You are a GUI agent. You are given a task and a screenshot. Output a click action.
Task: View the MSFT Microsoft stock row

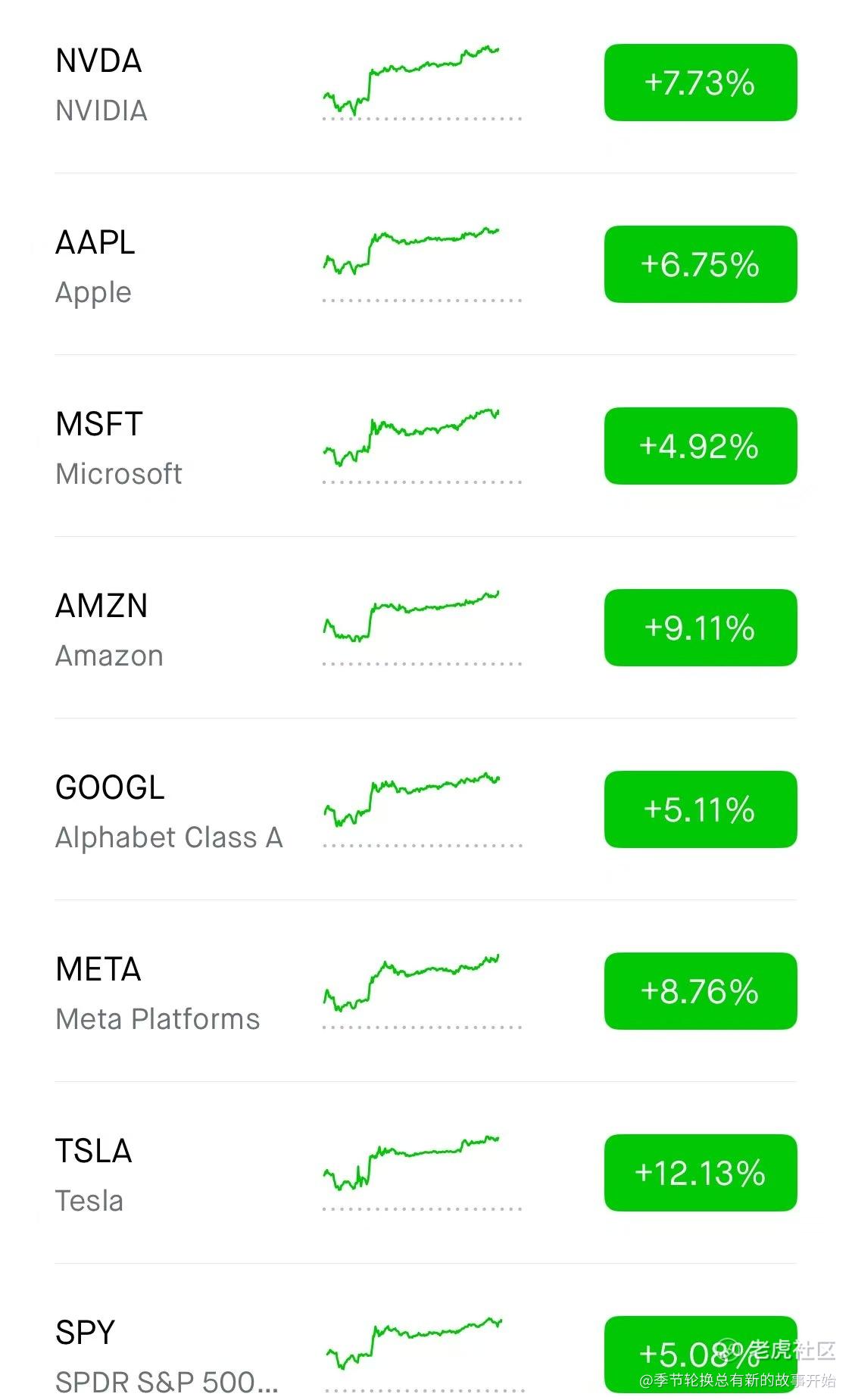tap(426, 446)
